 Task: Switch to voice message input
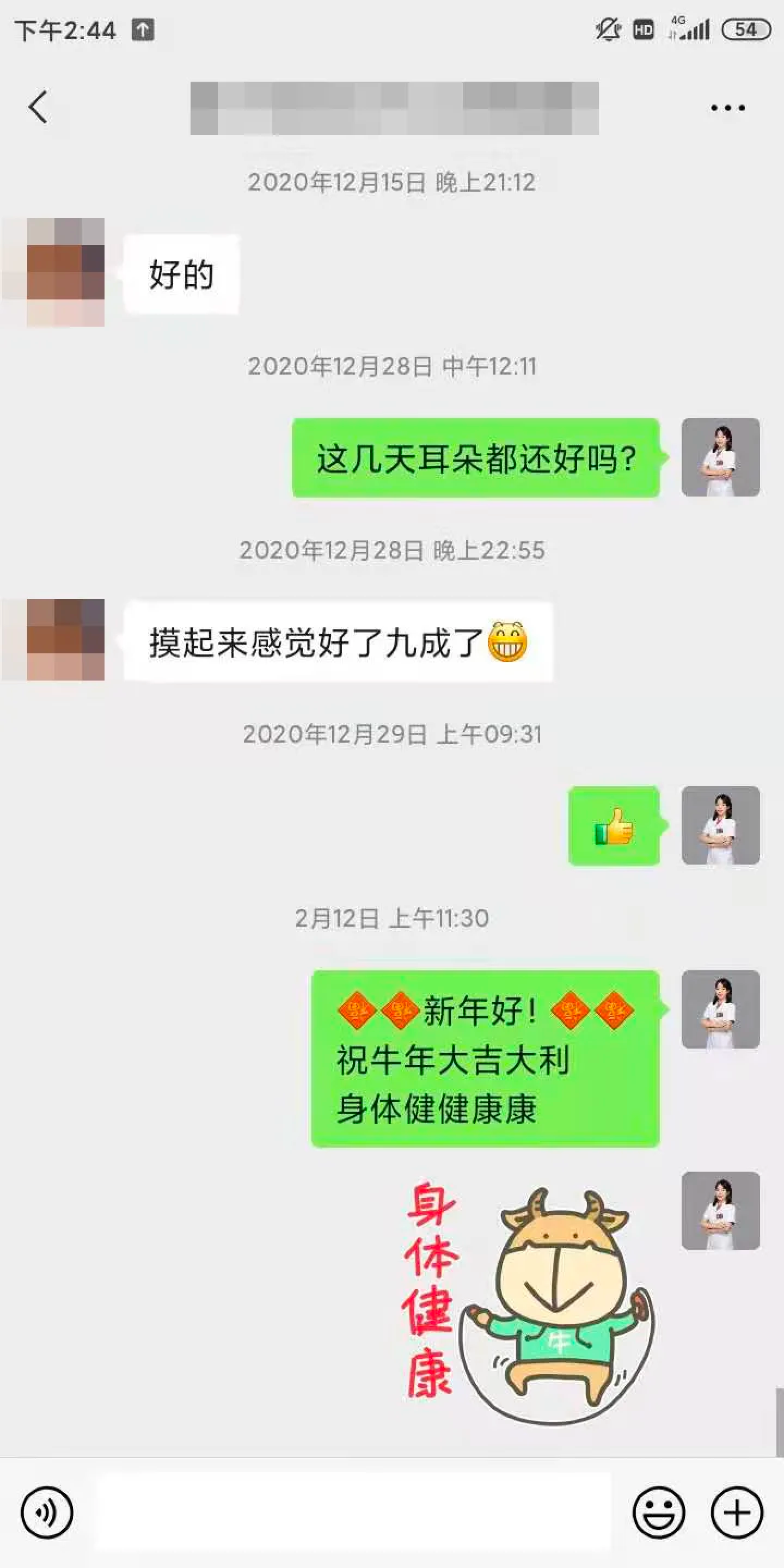click(x=47, y=1512)
